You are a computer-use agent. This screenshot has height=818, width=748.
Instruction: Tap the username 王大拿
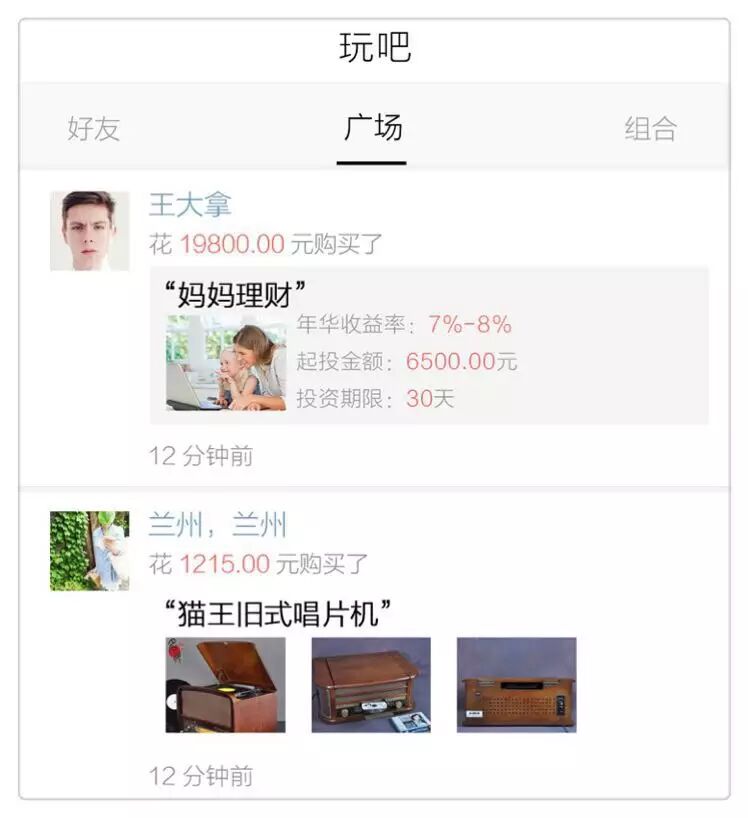coord(190,206)
